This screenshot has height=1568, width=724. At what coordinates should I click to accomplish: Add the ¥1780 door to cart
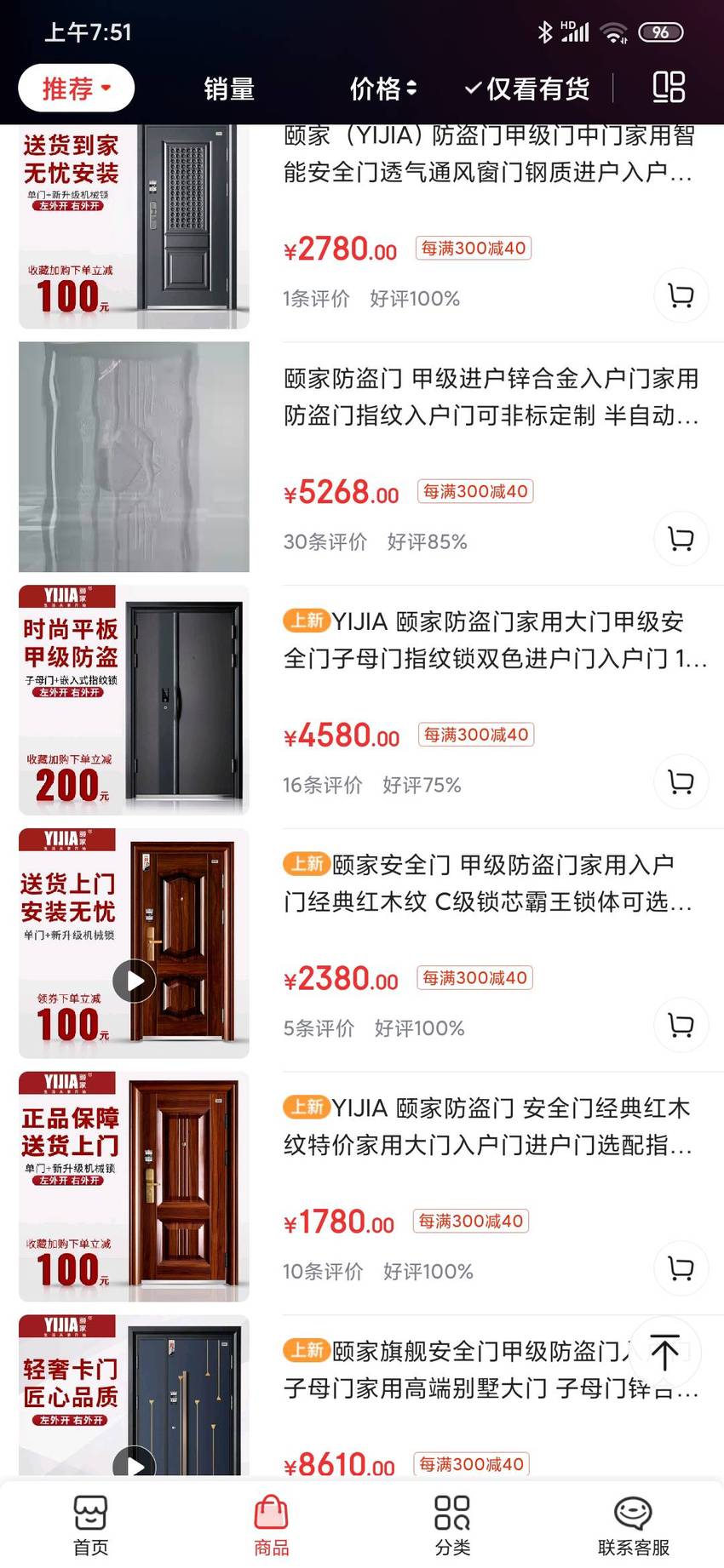click(x=681, y=1269)
